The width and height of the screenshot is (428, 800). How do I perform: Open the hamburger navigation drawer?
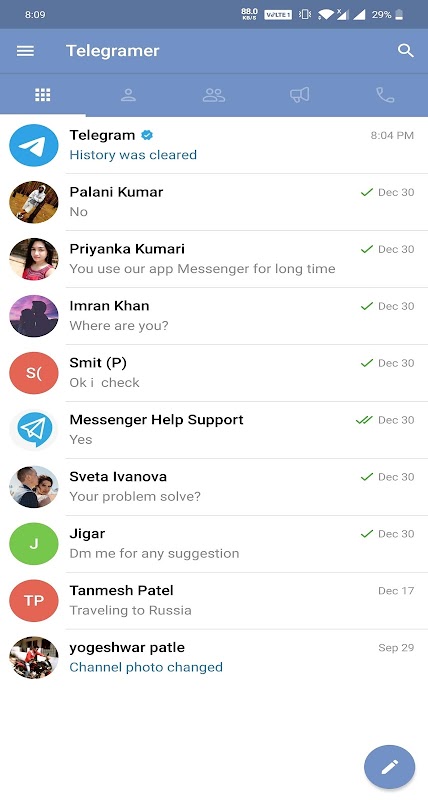click(x=25, y=51)
